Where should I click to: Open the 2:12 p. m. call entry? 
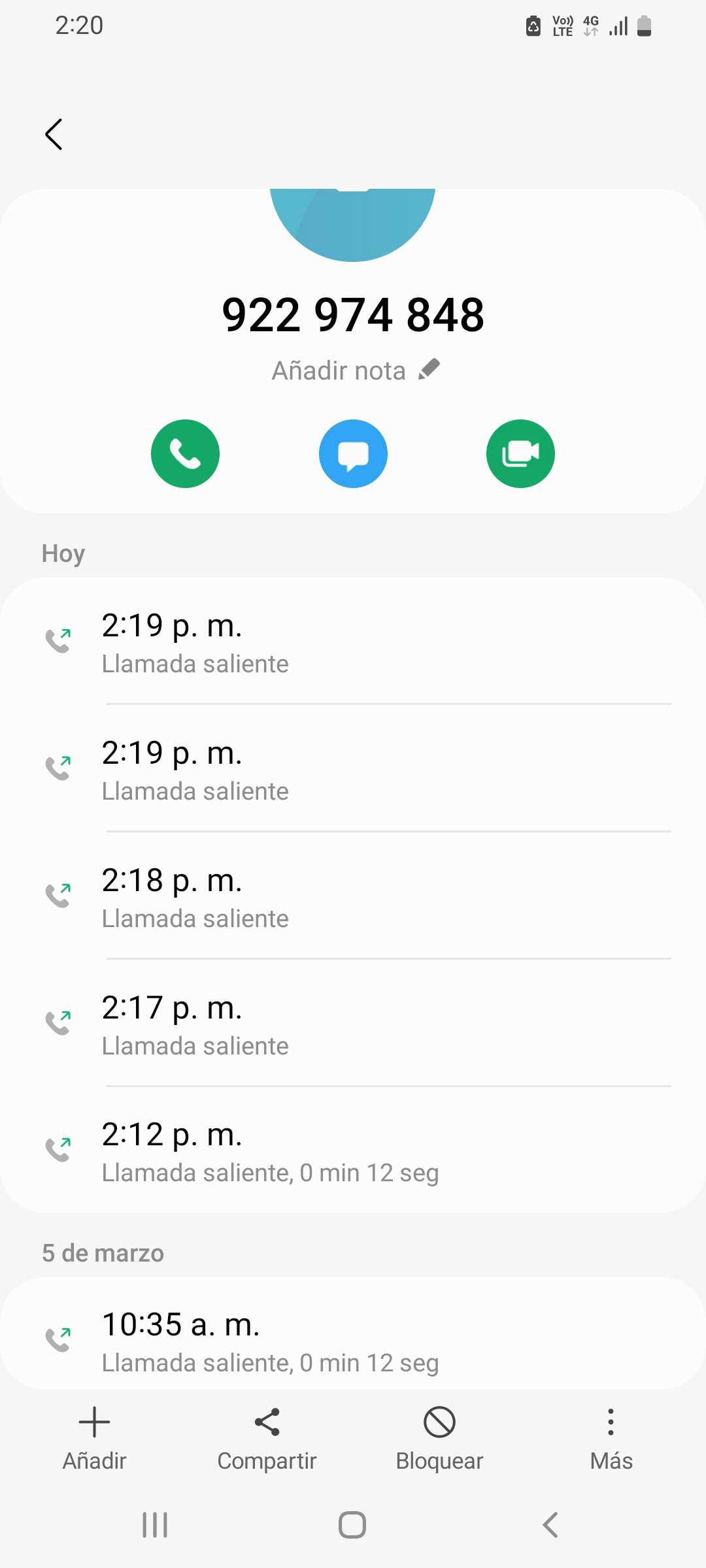click(353, 1152)
